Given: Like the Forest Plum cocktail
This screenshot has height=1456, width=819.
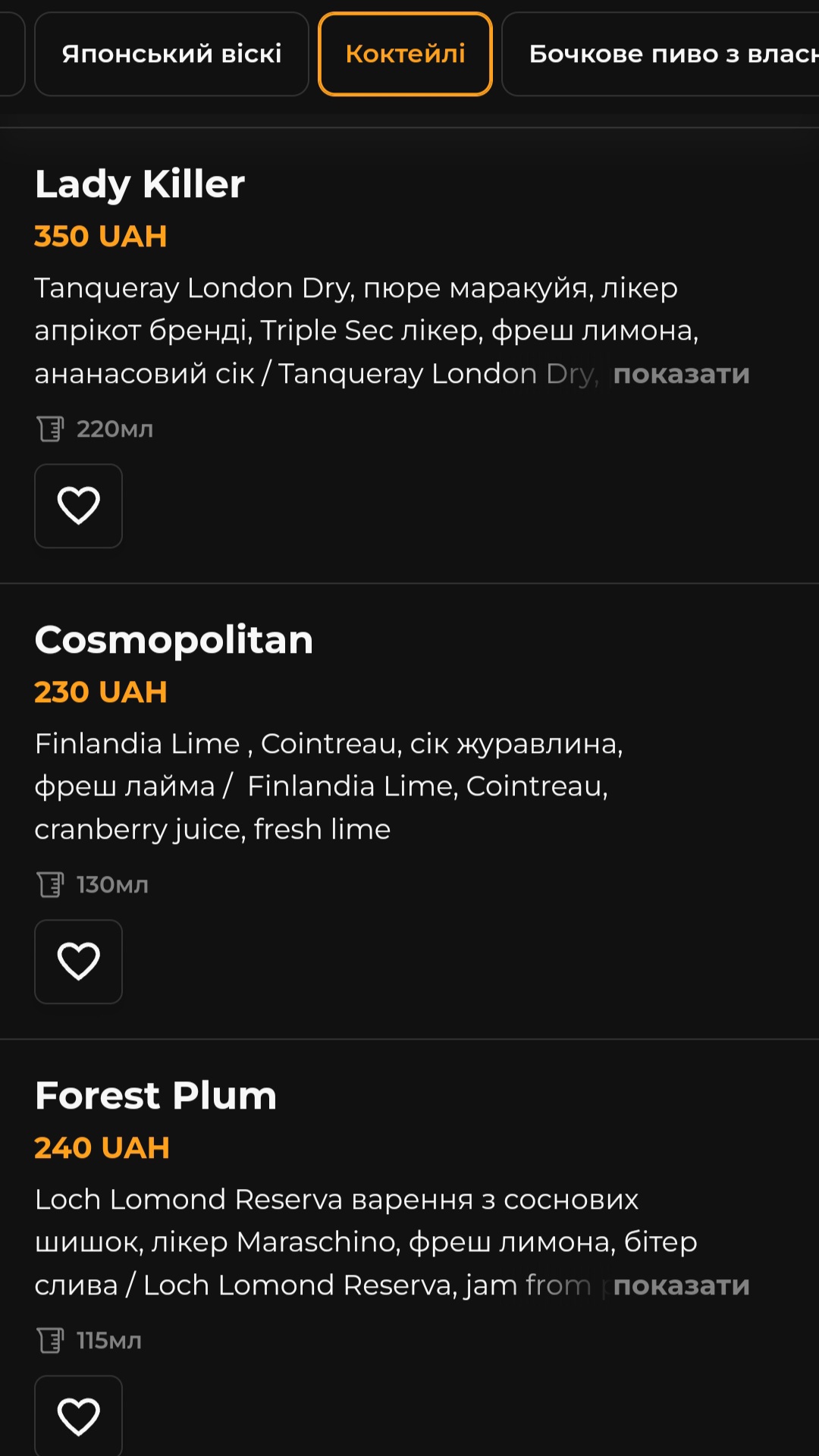Looking at the screenshot, I should pos(78,1417).
